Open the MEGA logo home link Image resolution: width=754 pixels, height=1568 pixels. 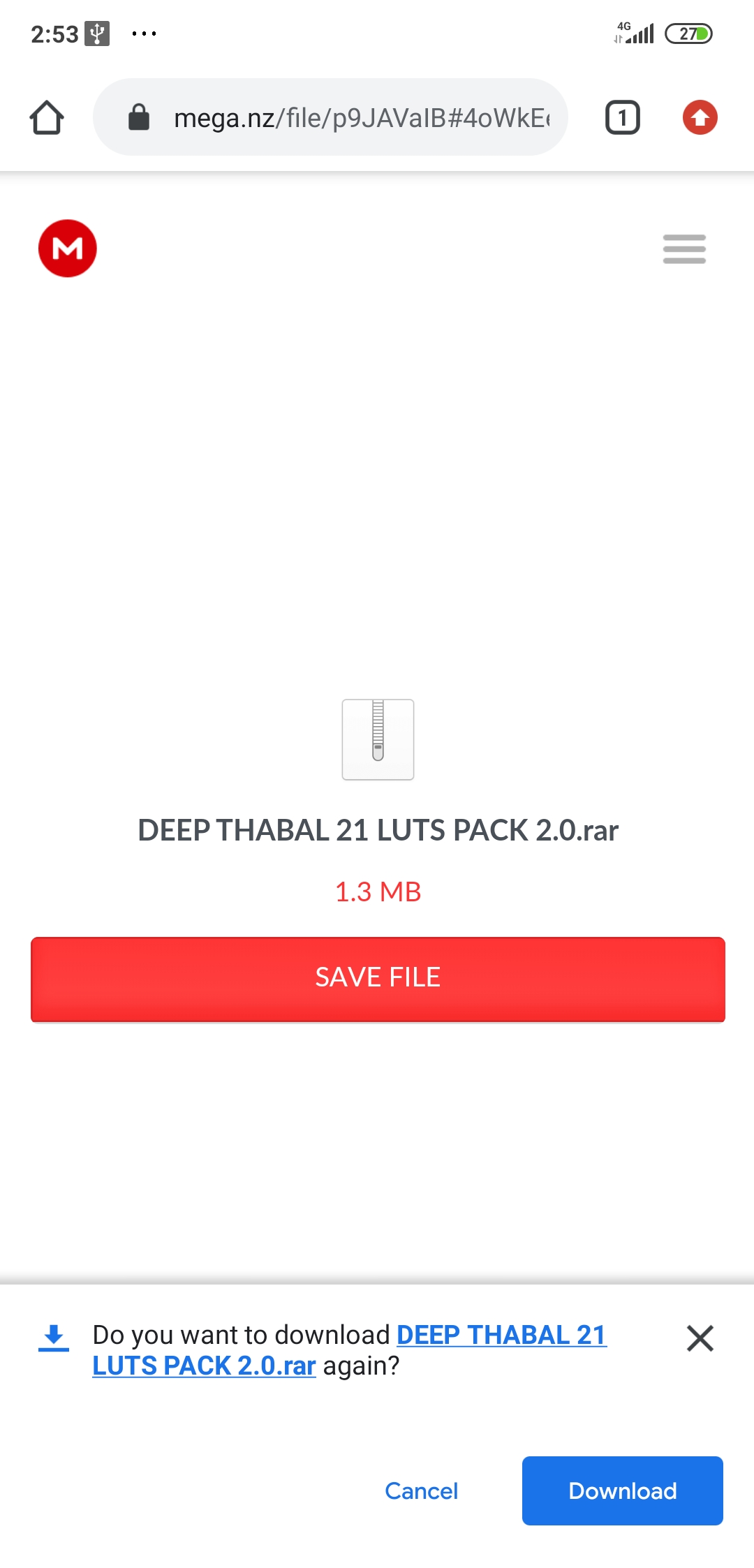[68, 249]
